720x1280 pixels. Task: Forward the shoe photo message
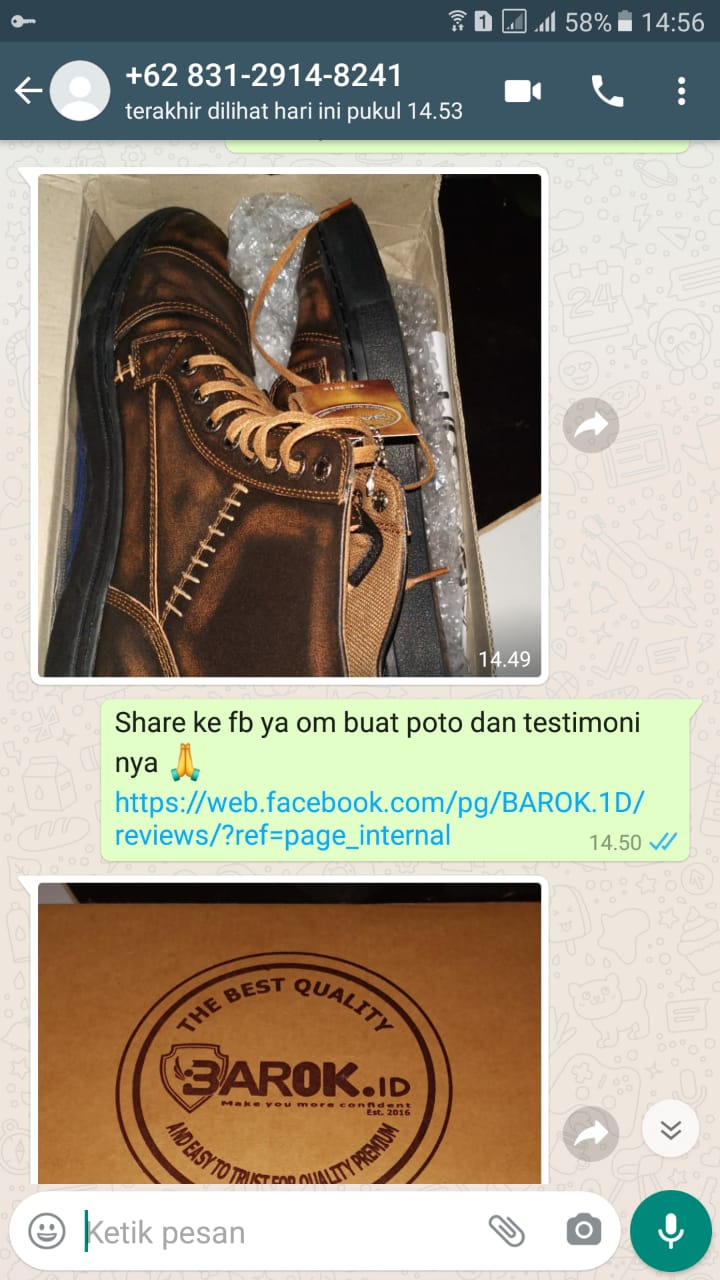[x=590, y=426]
